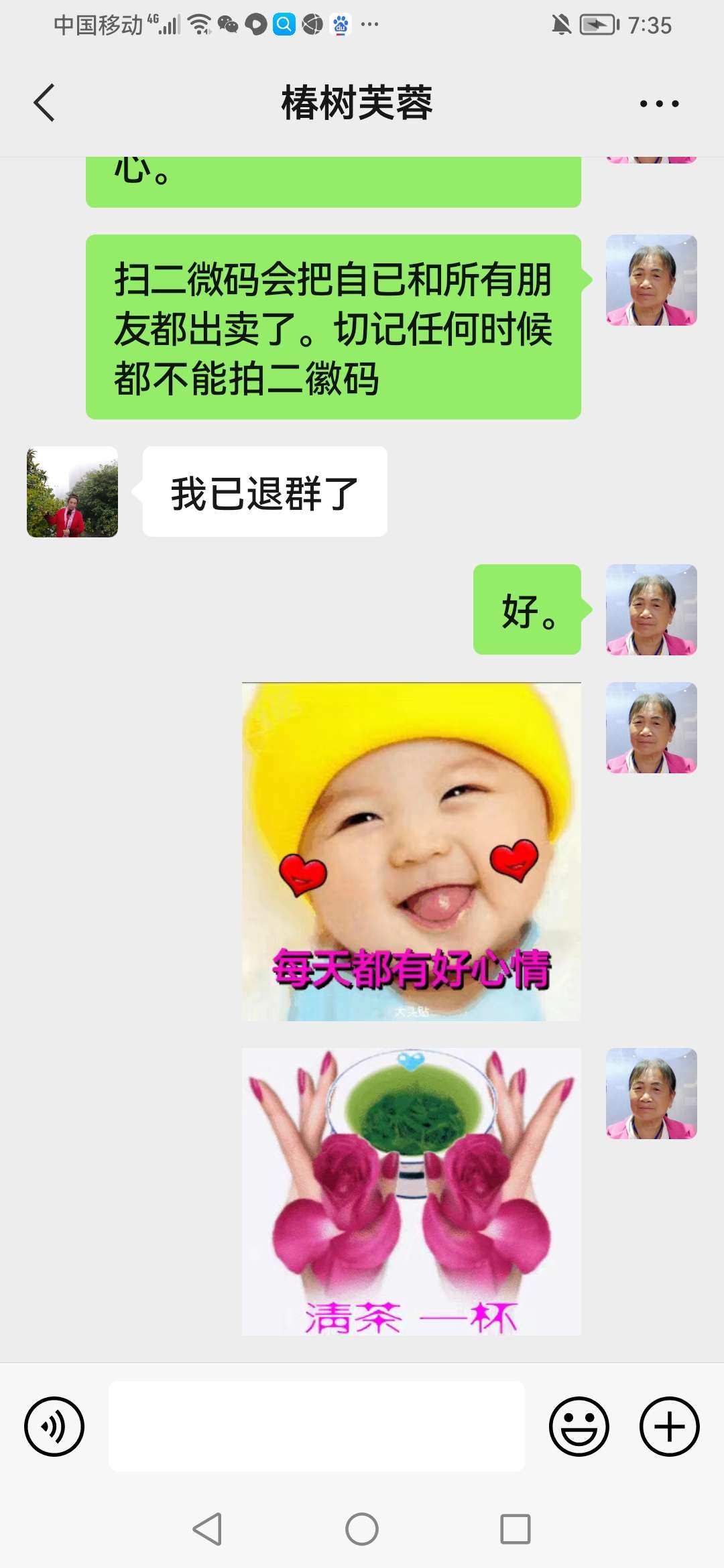This screenshot has width=724, height=1568.
Task: Tap the system home button
Action: [x=362, y=1529]
